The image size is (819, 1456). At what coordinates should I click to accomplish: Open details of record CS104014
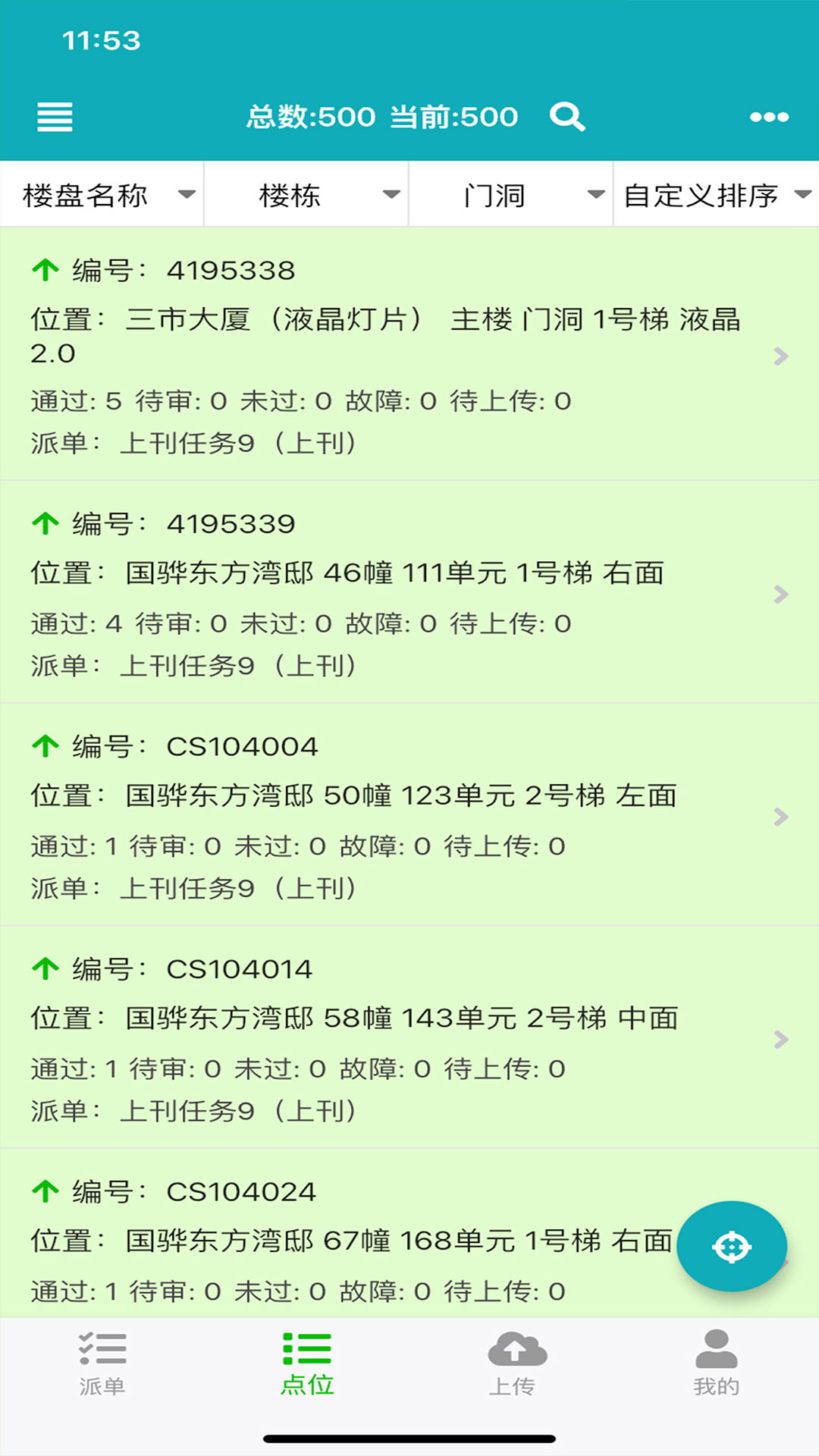[x=780, y=1038]
